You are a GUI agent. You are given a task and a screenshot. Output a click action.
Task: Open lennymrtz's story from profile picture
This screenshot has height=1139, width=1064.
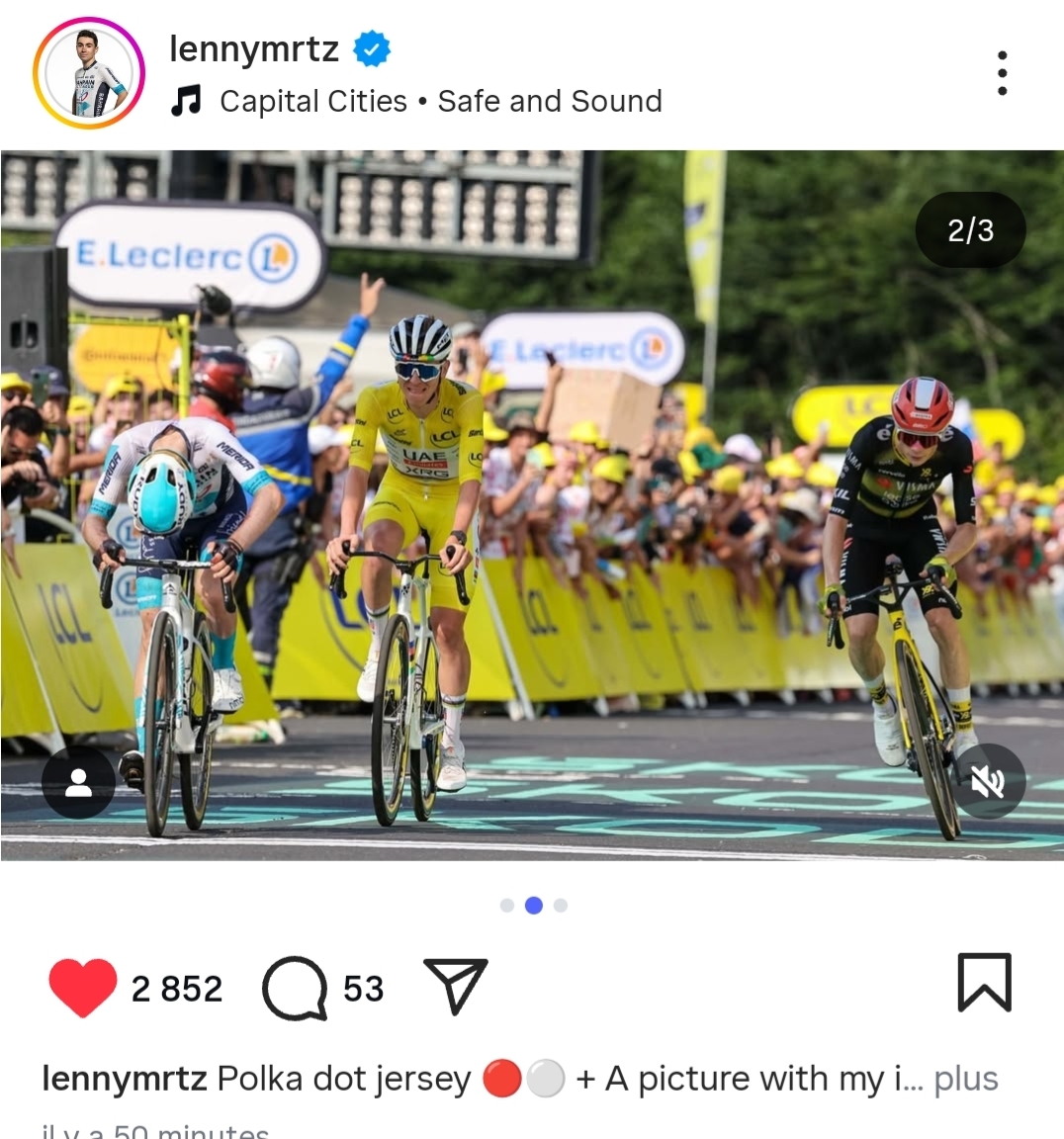[x=89, y=73]
